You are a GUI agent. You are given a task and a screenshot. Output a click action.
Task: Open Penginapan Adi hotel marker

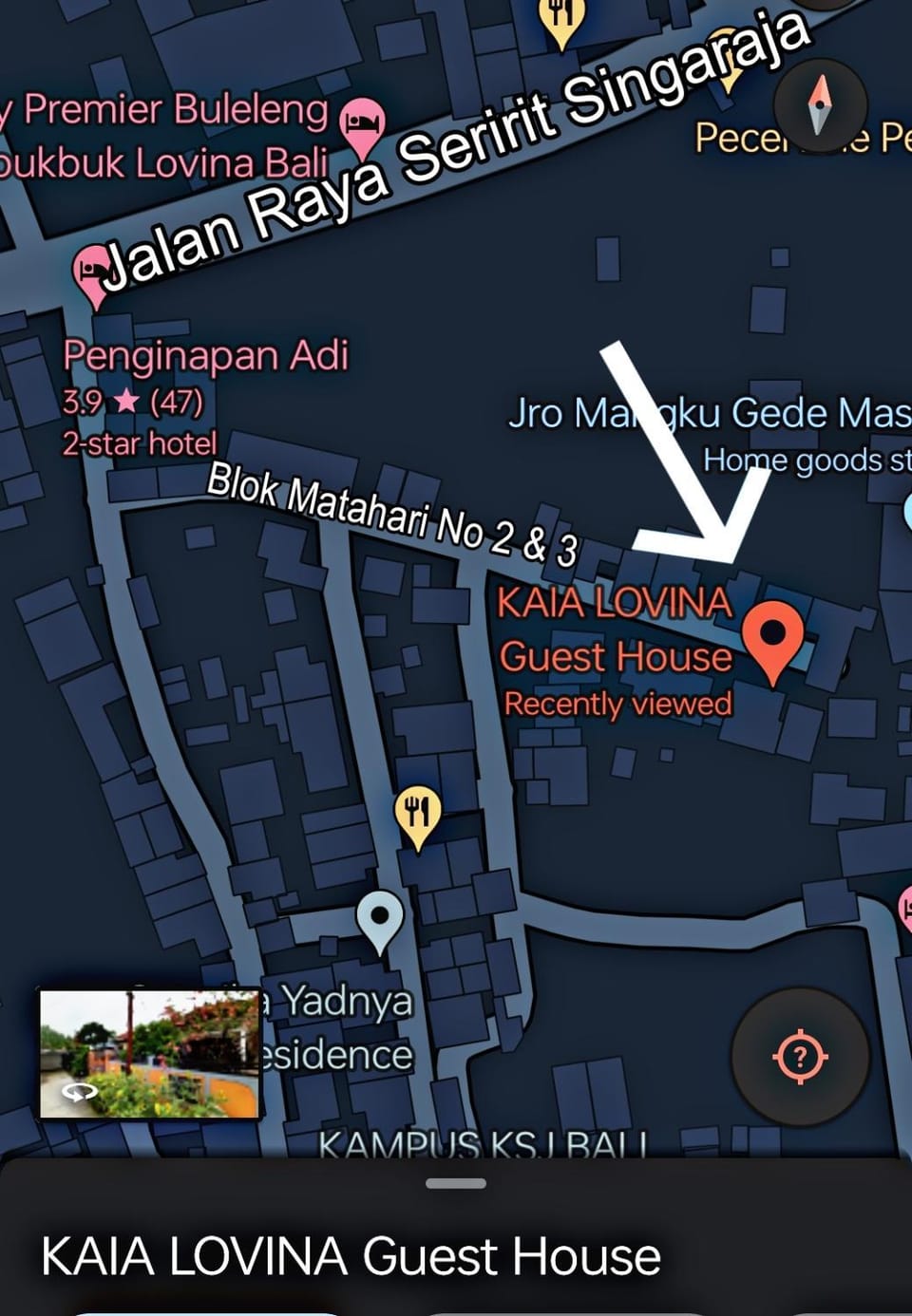click(x=94, y=274)
